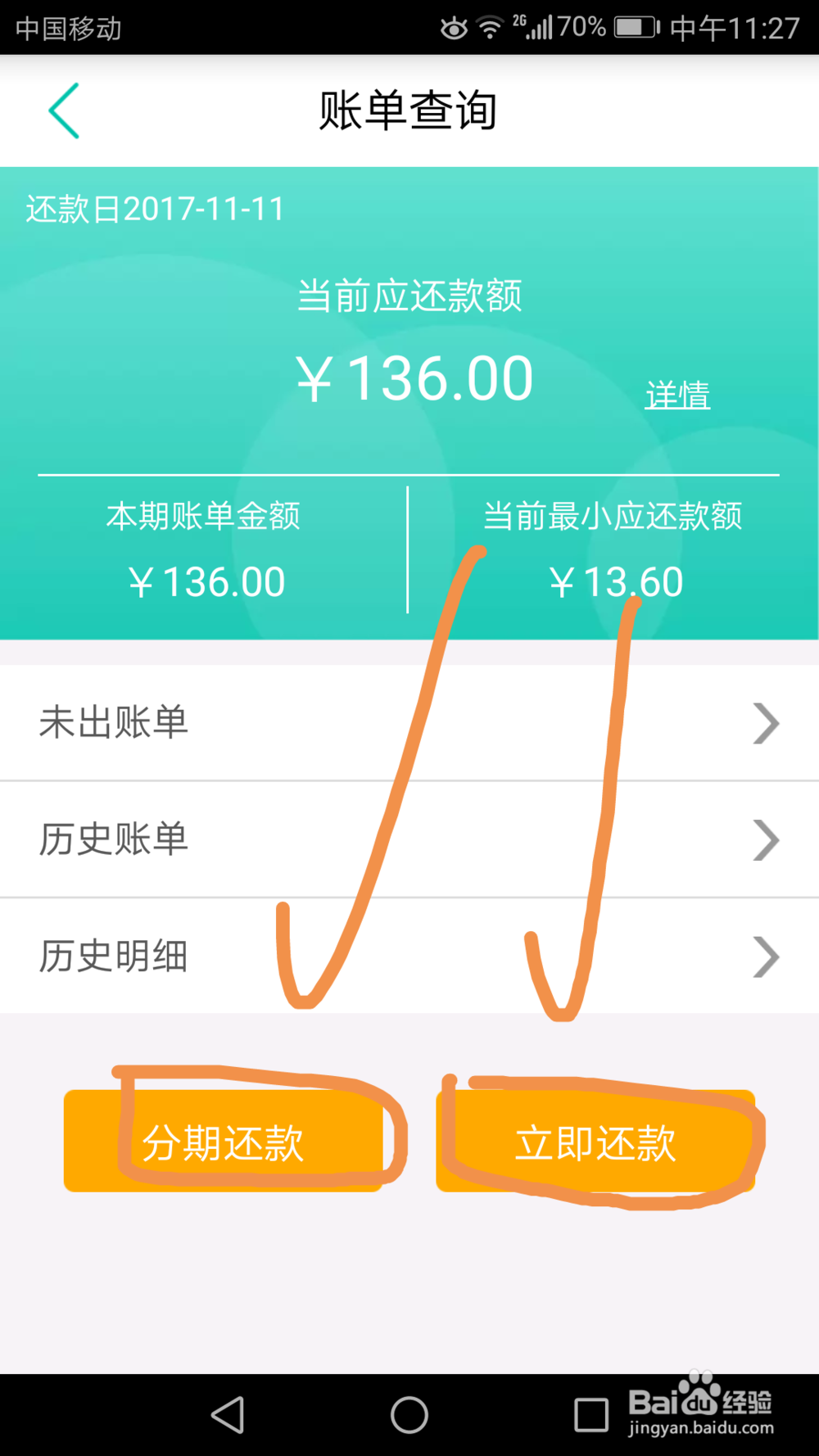
Task: Tap the Wi-Fi icon in the status bar
Action: coord(489,26)
